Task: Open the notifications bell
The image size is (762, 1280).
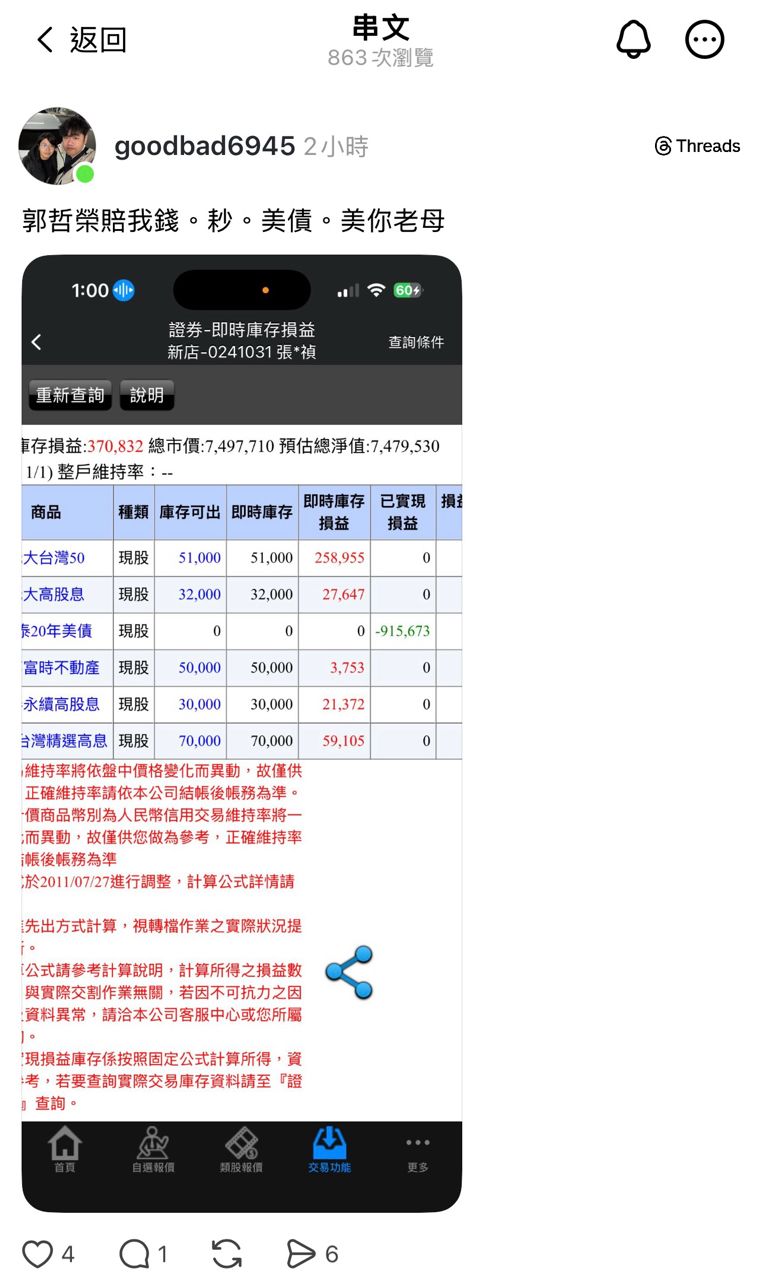Action: 632,40
